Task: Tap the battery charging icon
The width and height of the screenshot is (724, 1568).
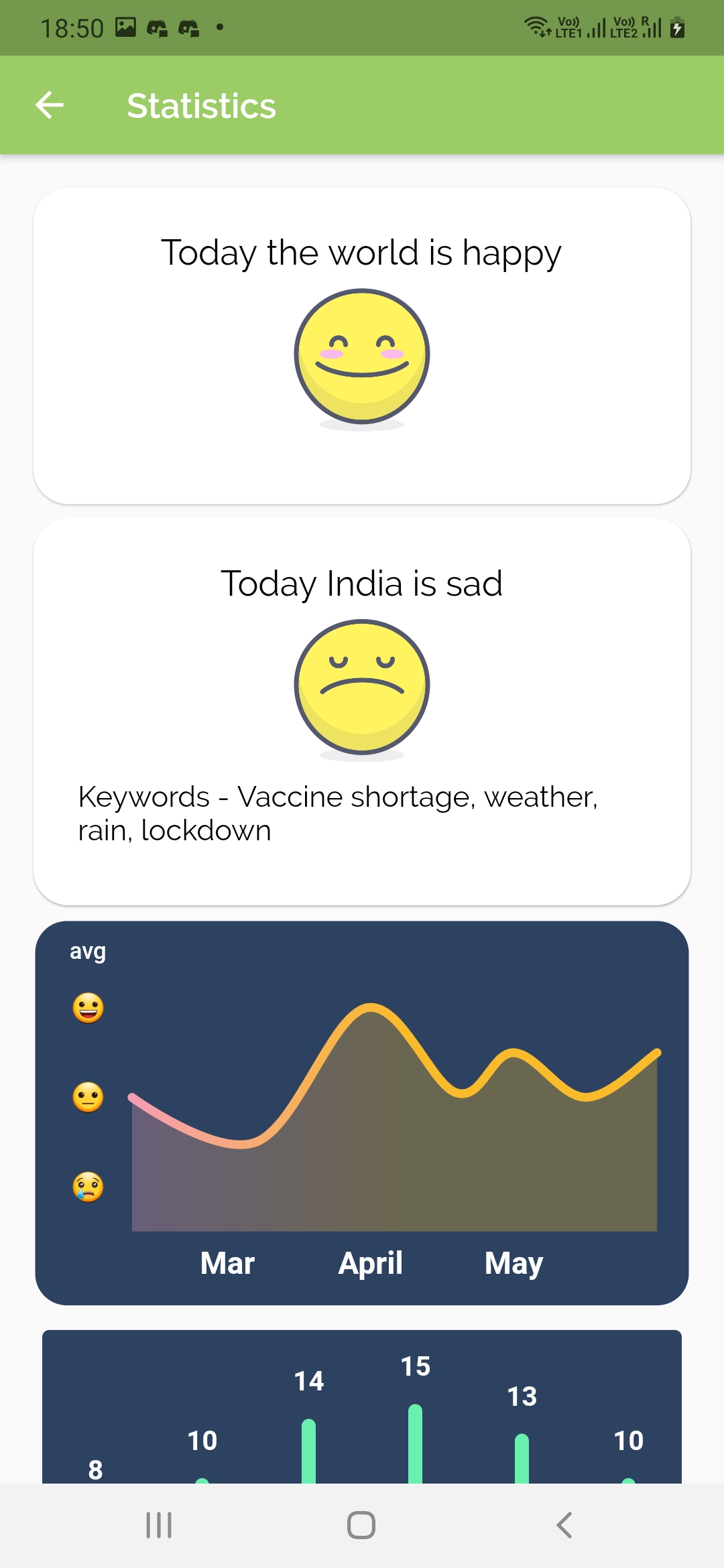Action: point(677,27)
